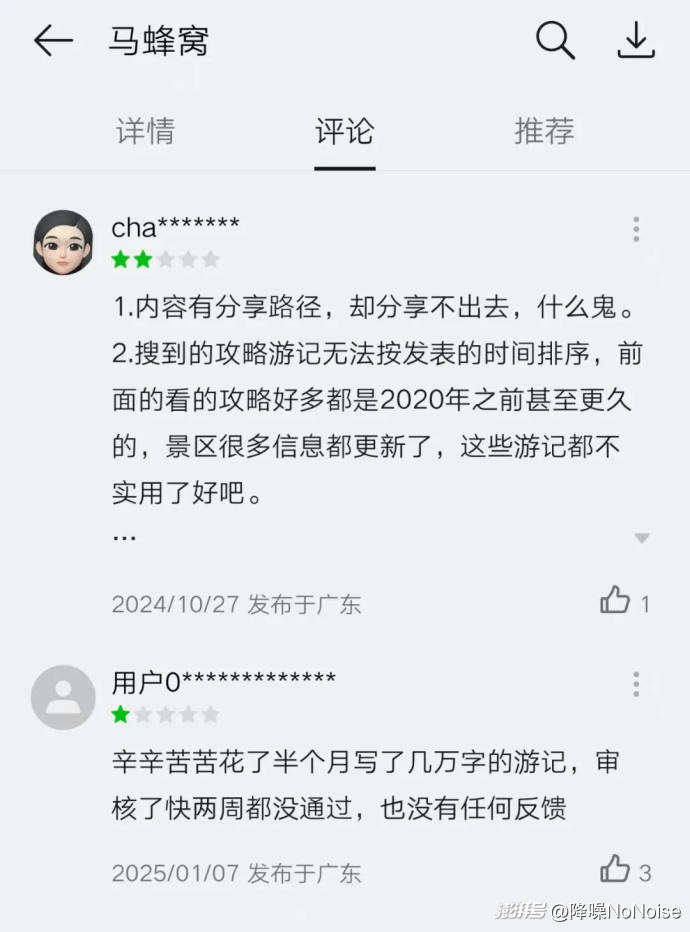Screen dimensions: 690x932
Task: Open overflow menu on 用户0 review
Action: click(635, 684)
